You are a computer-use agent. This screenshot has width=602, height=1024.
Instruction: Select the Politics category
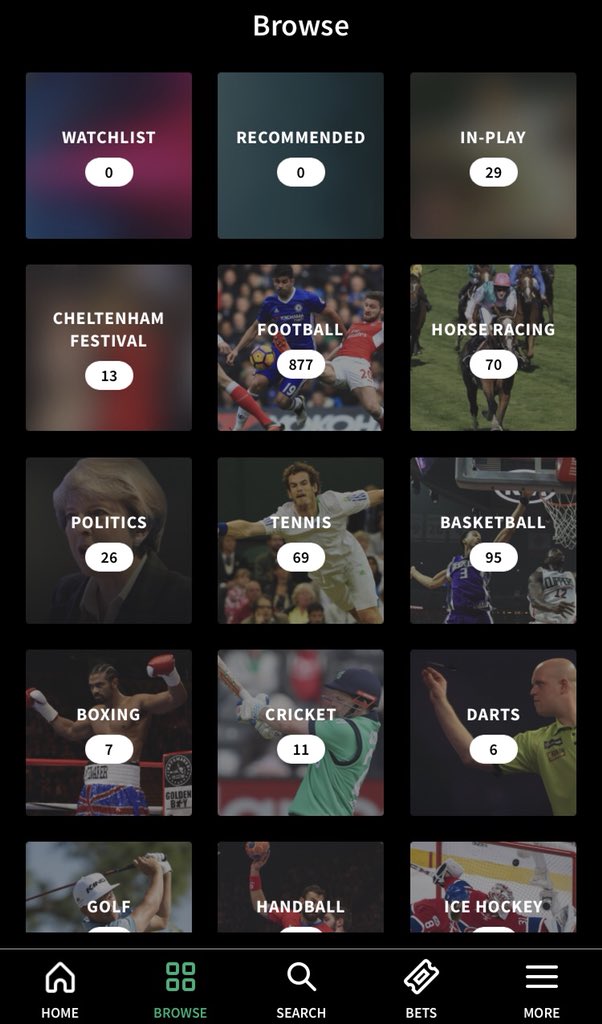108,540
